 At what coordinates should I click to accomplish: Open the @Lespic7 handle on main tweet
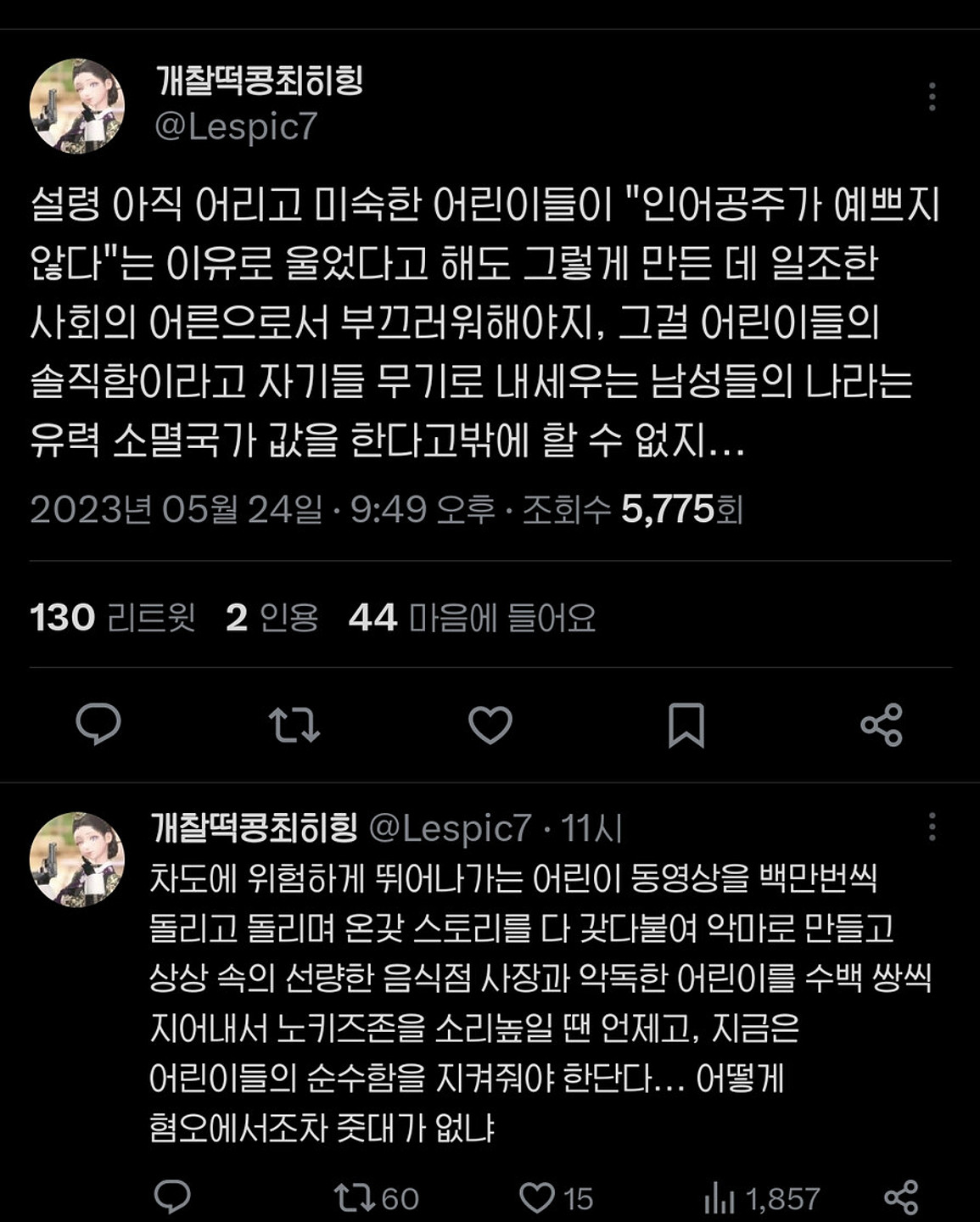point(236,126)
